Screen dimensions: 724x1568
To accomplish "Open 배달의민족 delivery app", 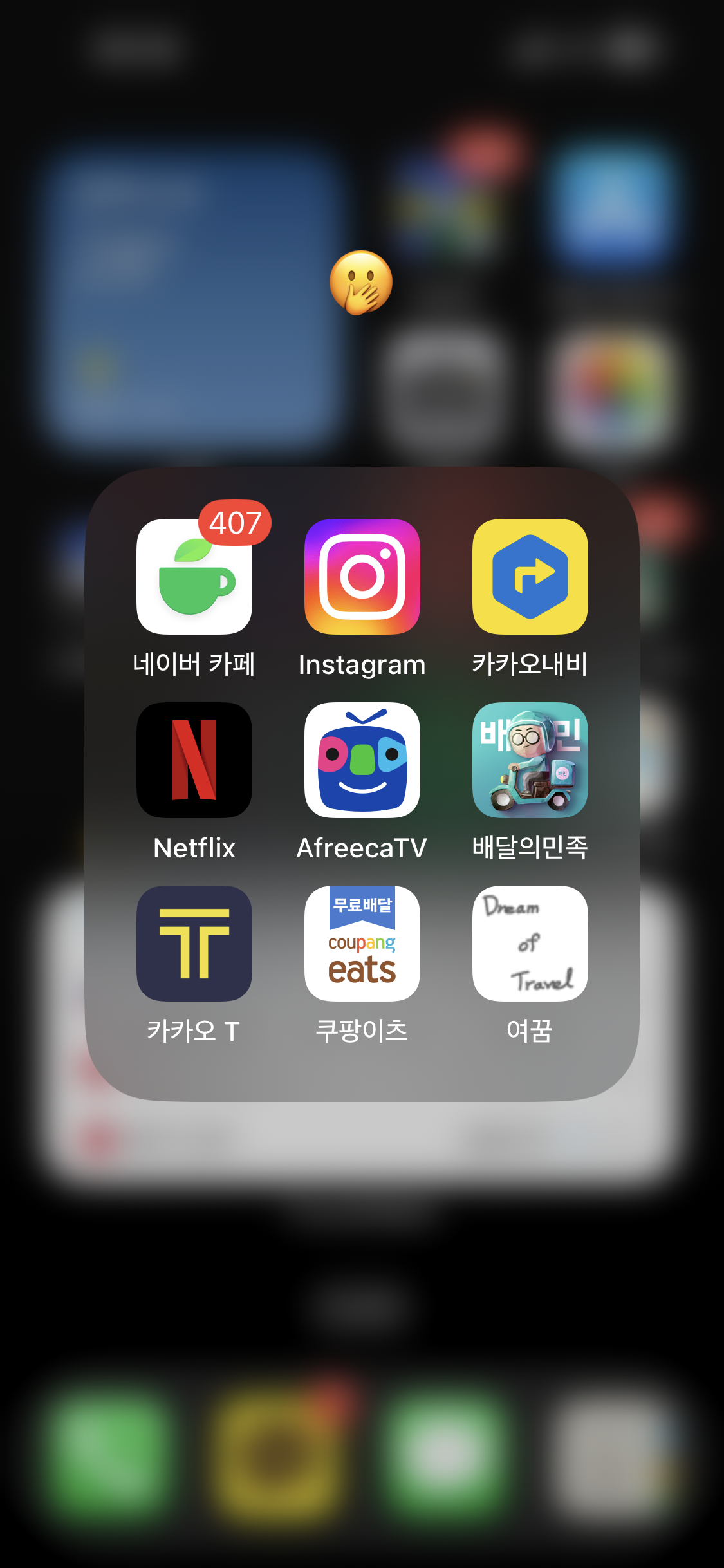I will (530, 760).
